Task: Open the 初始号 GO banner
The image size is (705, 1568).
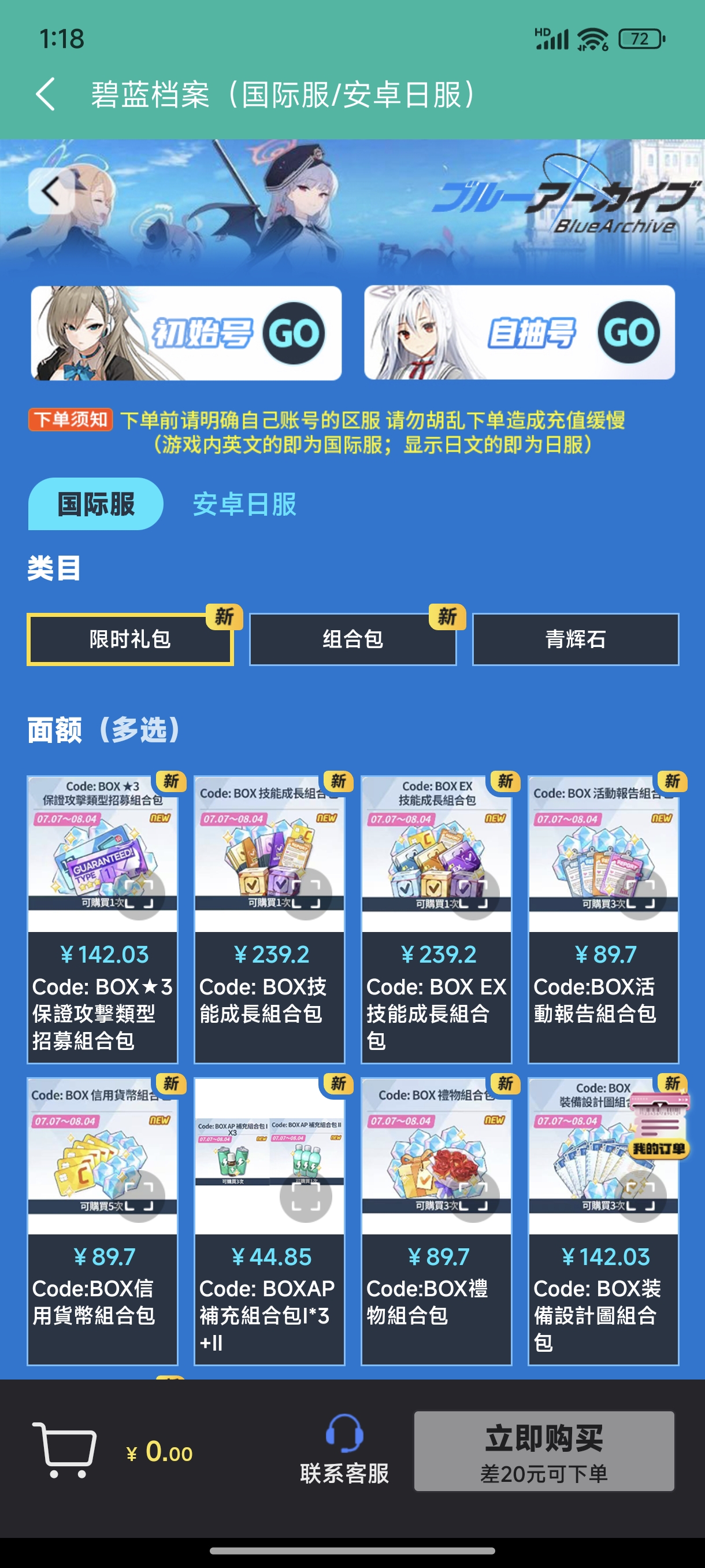Action: pos(186,333)
